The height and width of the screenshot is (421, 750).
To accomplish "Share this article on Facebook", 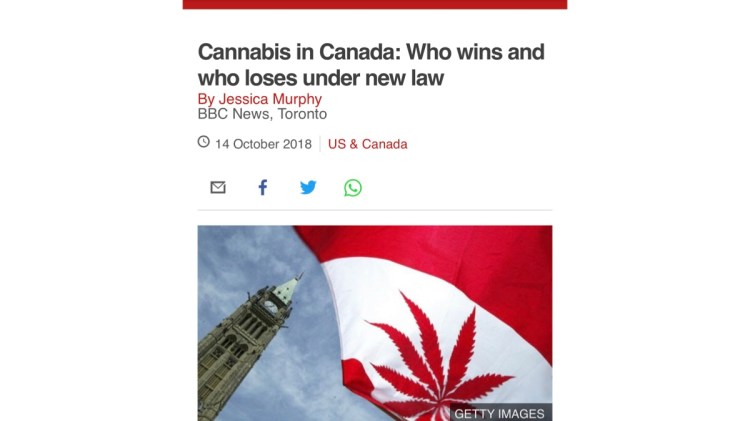I will [263, 187].
